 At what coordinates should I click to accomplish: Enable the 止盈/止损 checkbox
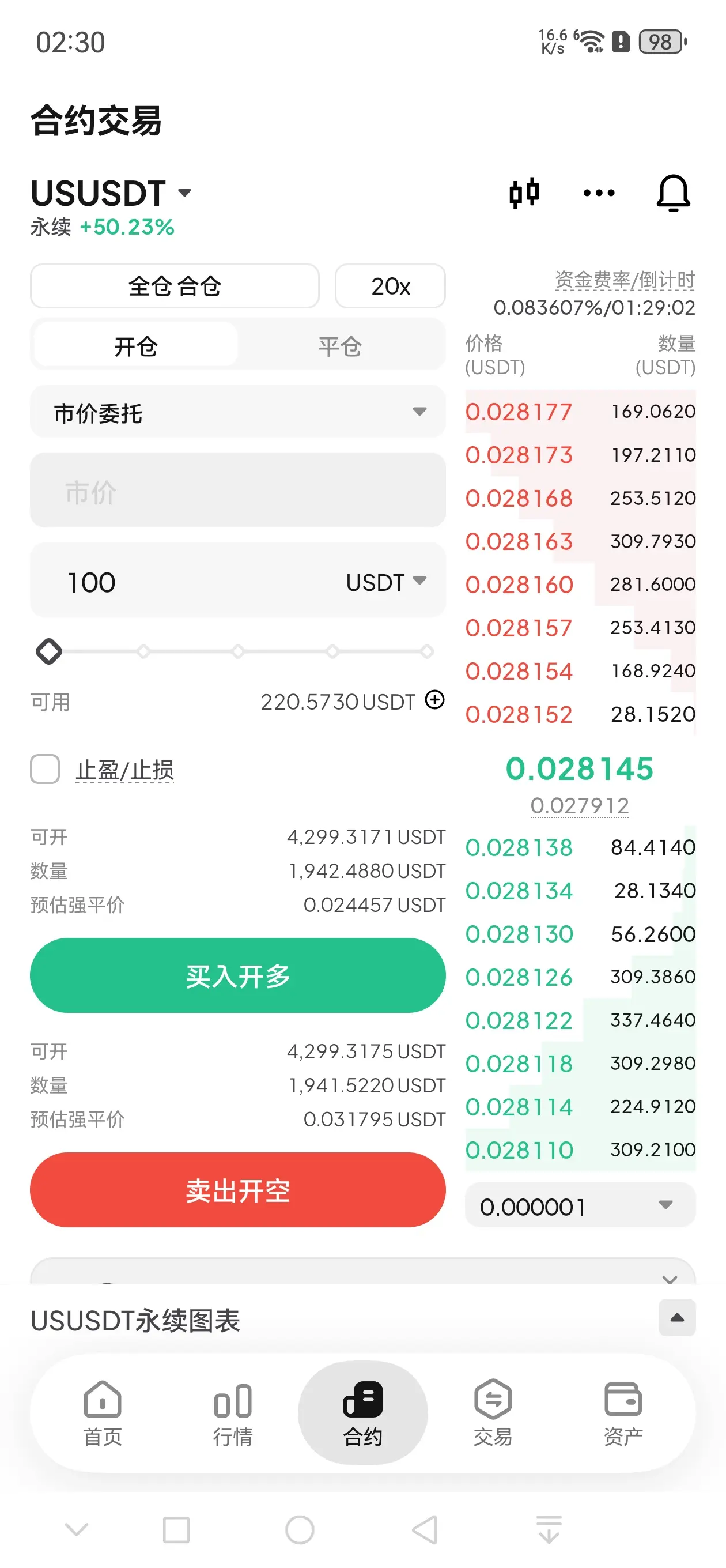[45, 770]
